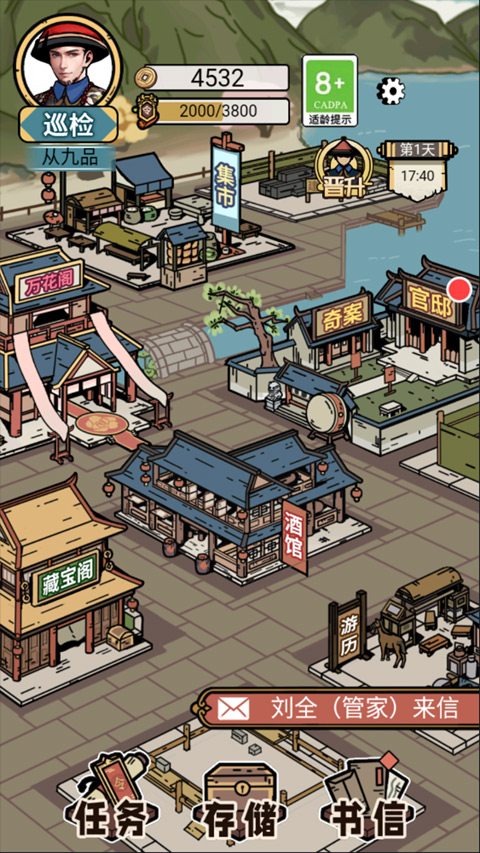Open the 游历 travel stall
The height and width of the screenshot is (853, 480).
pyautogui.click(x=348, y=632)
